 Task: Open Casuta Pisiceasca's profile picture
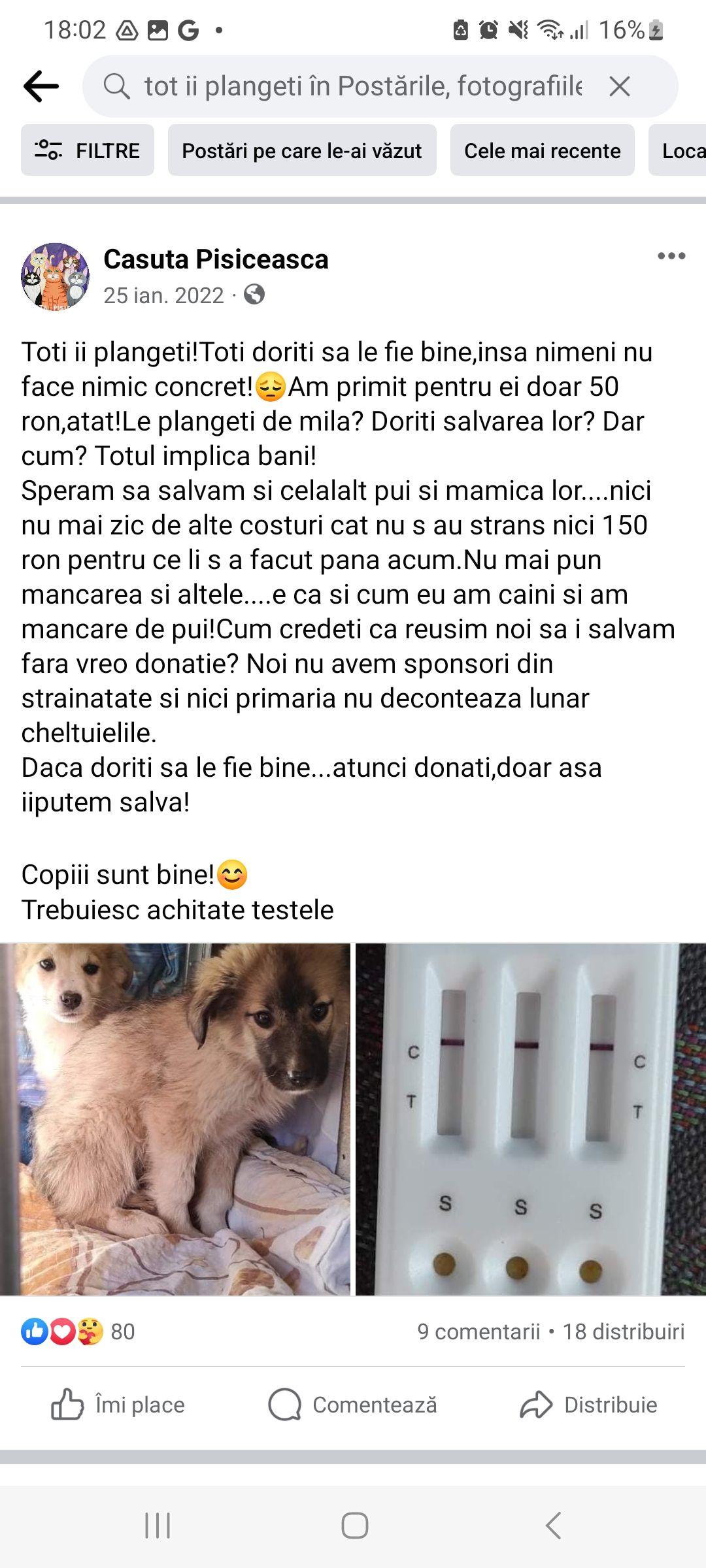pyautogui.click(x=55, y=276)
